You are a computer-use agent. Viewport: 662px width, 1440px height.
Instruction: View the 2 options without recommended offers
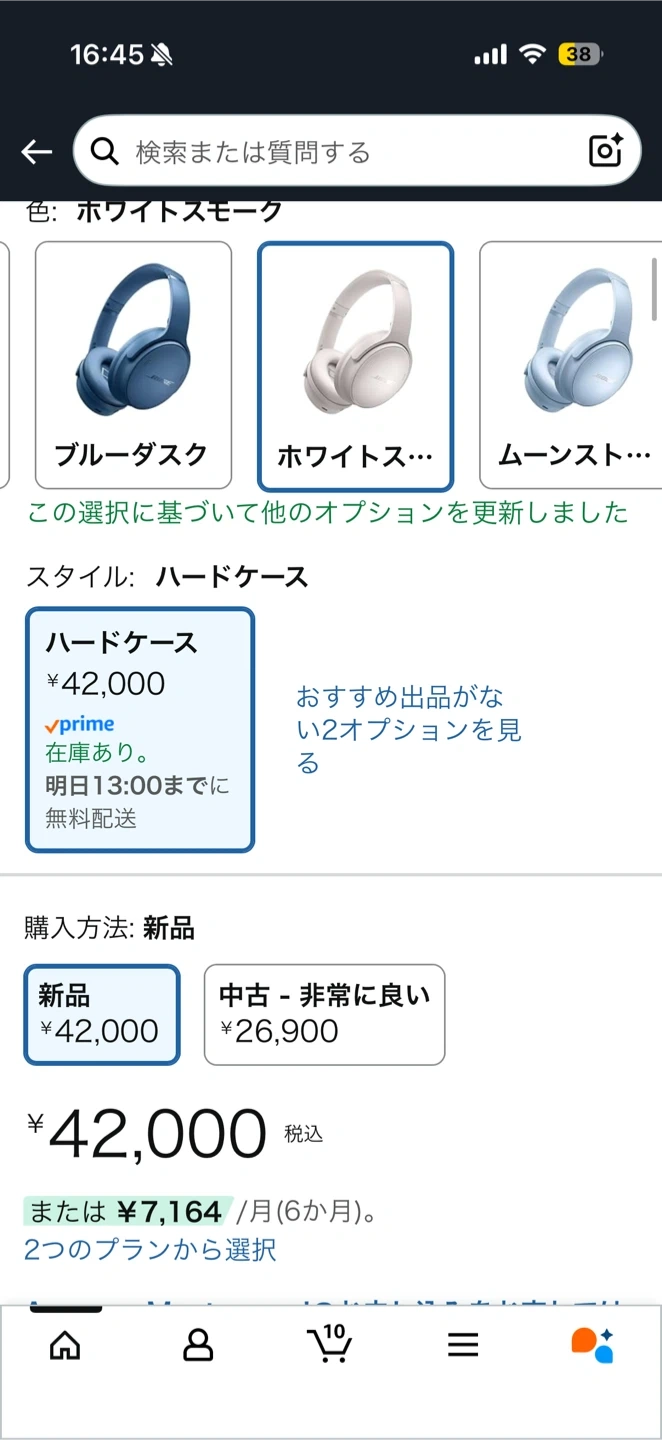pos(408,730)
